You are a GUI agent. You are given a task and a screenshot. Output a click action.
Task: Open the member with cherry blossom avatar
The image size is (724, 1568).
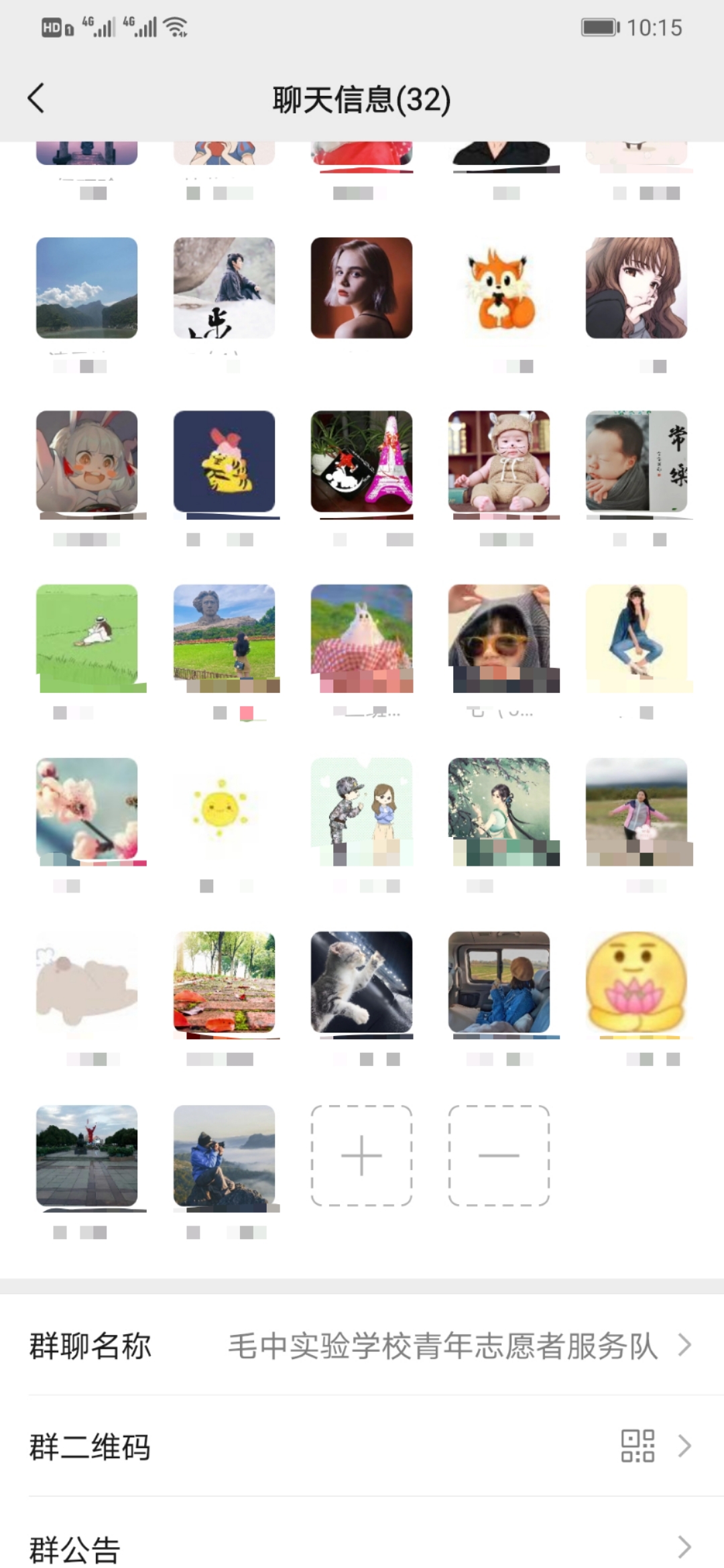(86, 809)
